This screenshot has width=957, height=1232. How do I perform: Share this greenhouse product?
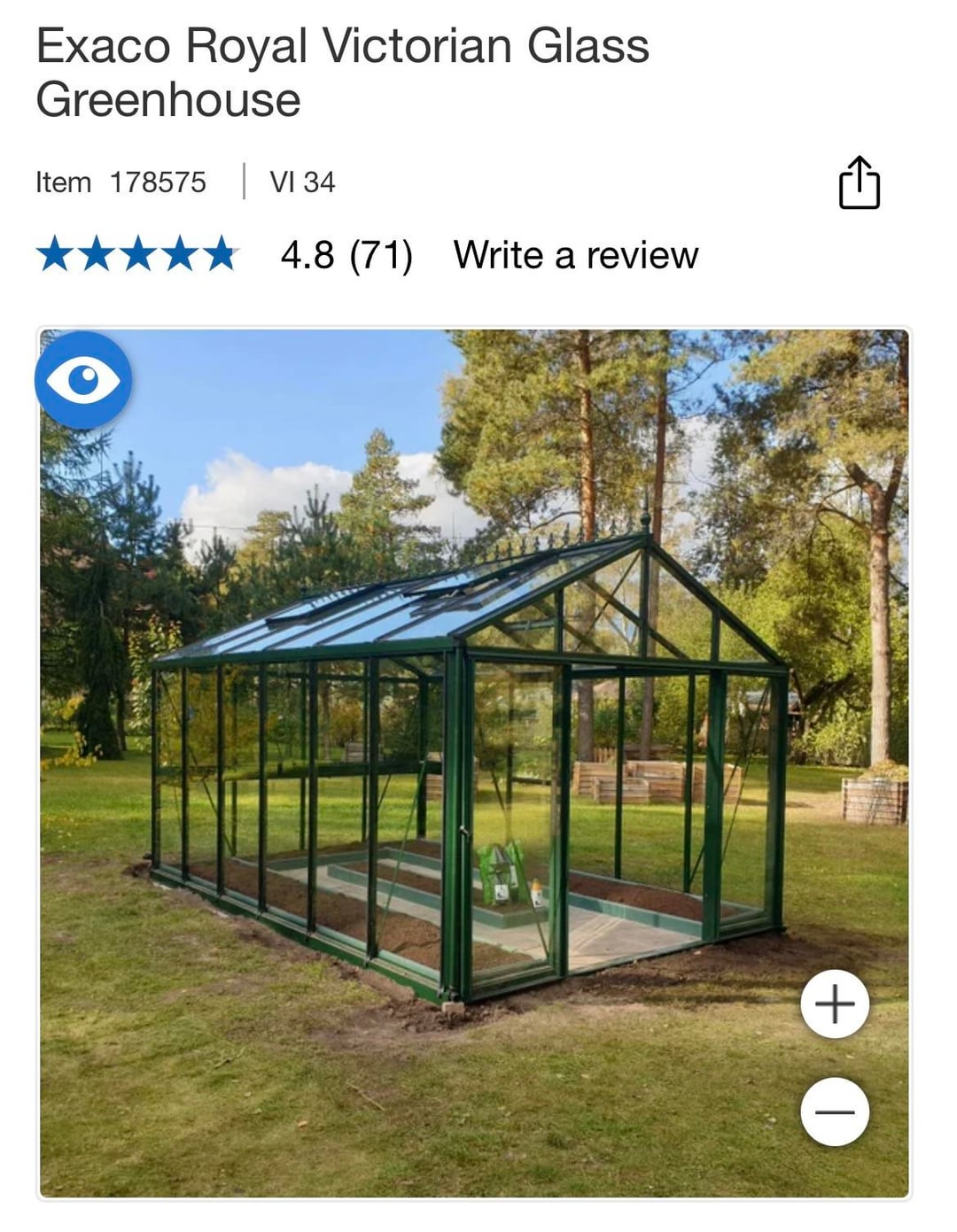point(859,183)
